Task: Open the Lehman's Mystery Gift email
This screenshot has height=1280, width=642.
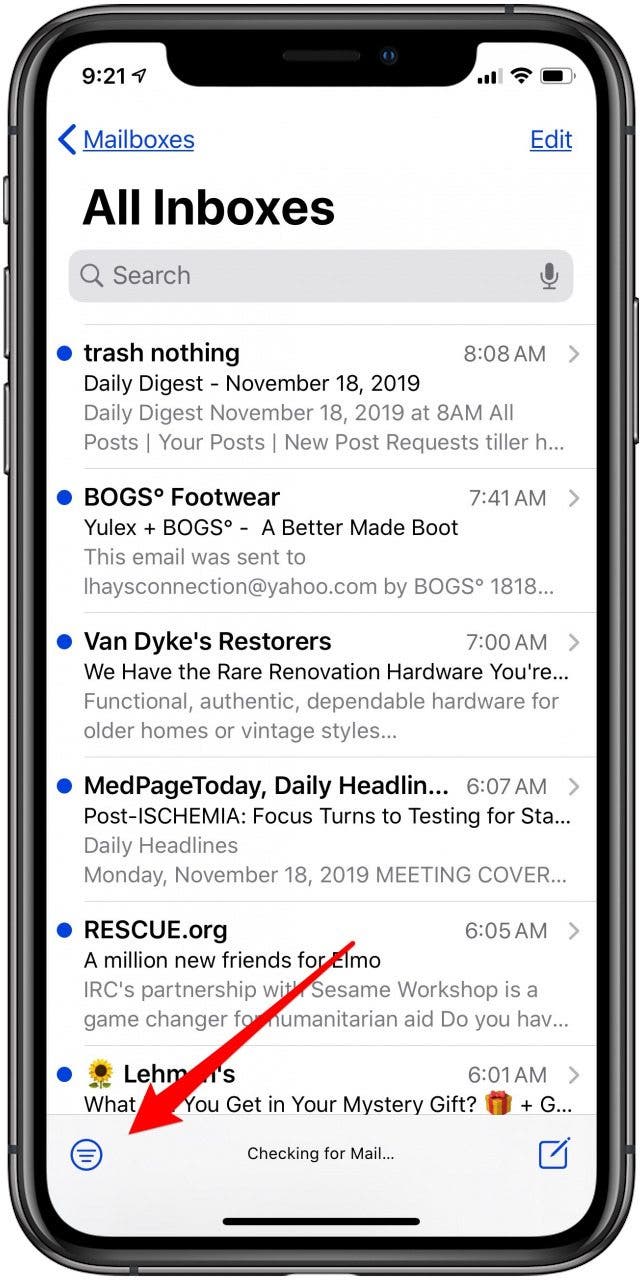Action: tap(321, 1080)
